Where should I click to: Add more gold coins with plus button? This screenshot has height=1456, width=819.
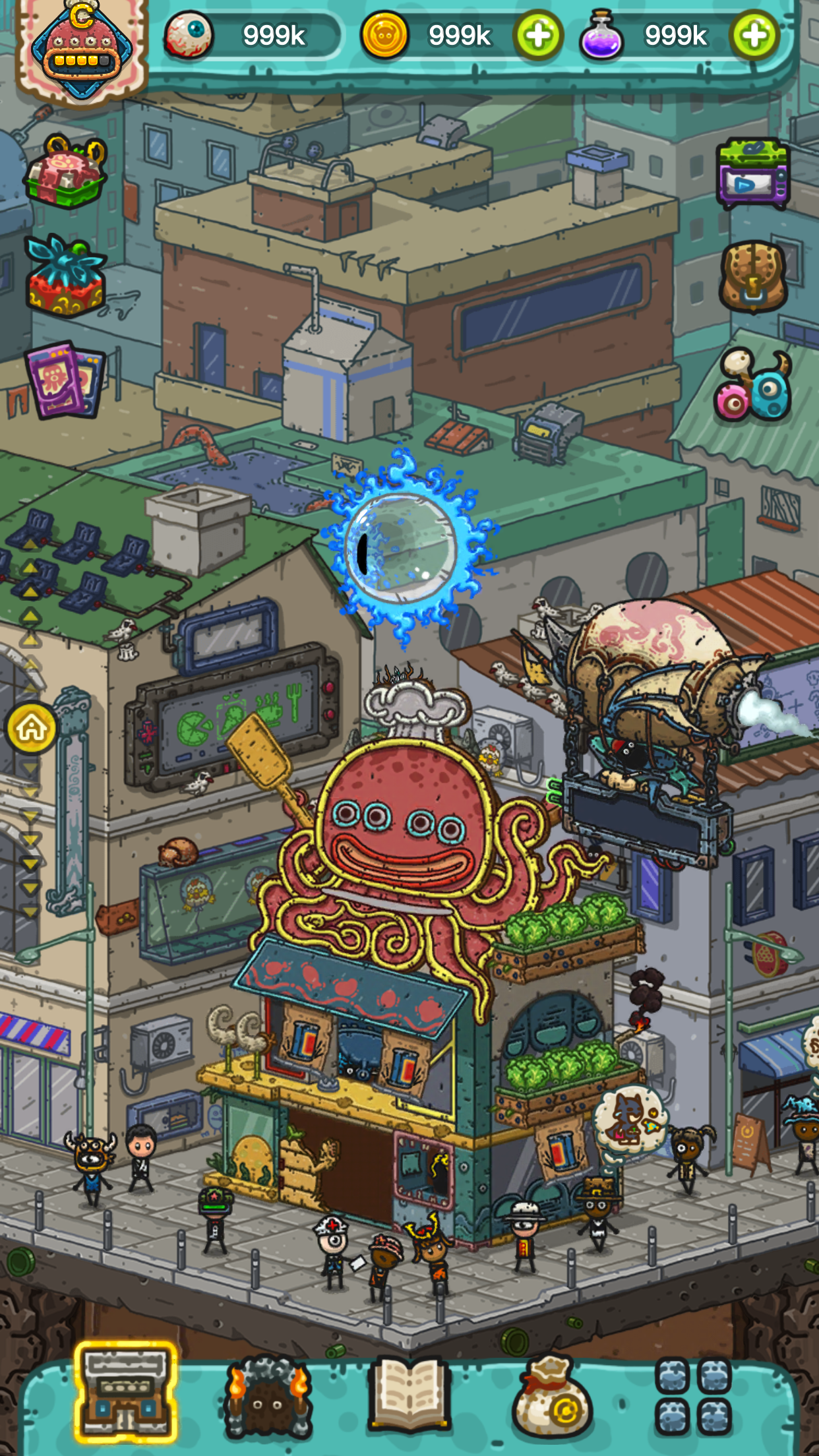tap(538, 36)
